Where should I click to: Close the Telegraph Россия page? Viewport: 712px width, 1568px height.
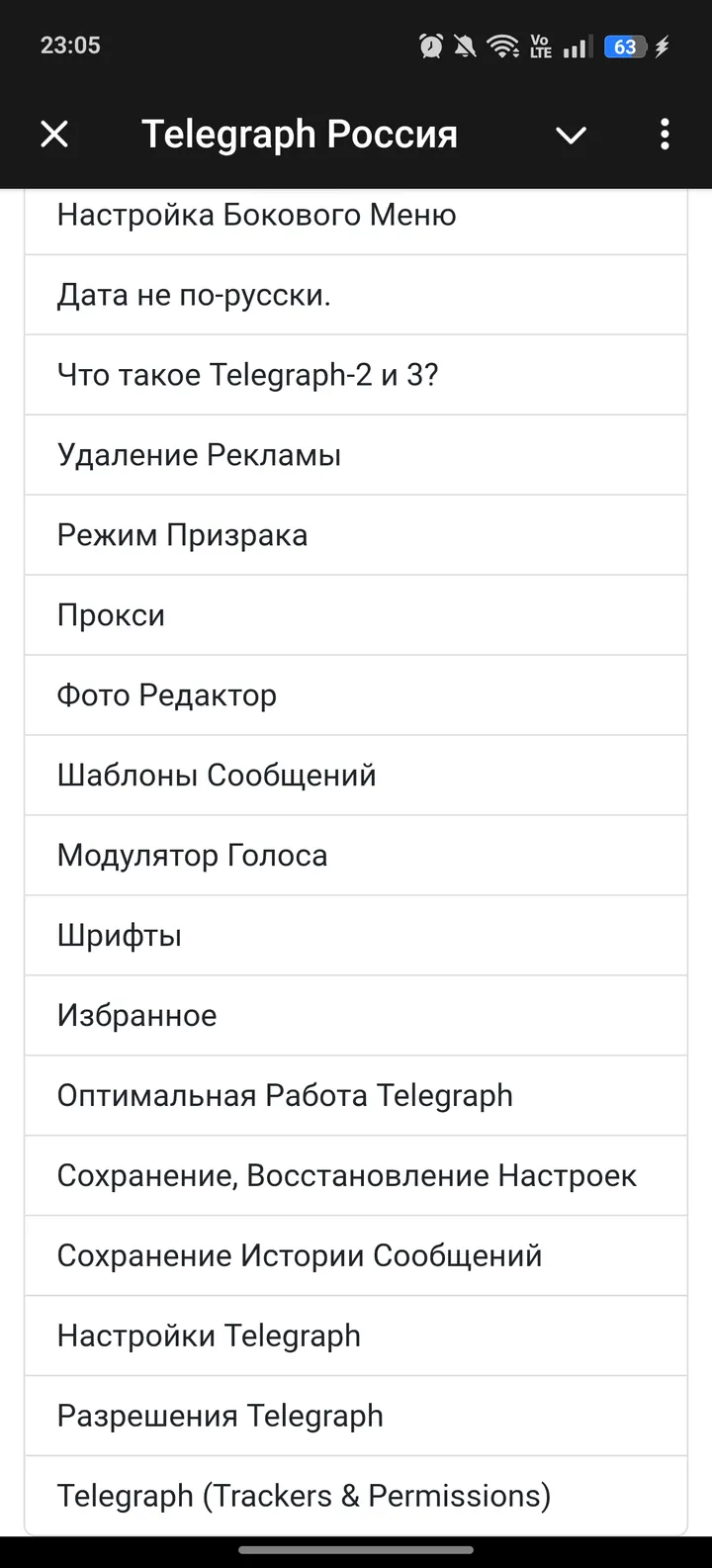tap(54, 135)
